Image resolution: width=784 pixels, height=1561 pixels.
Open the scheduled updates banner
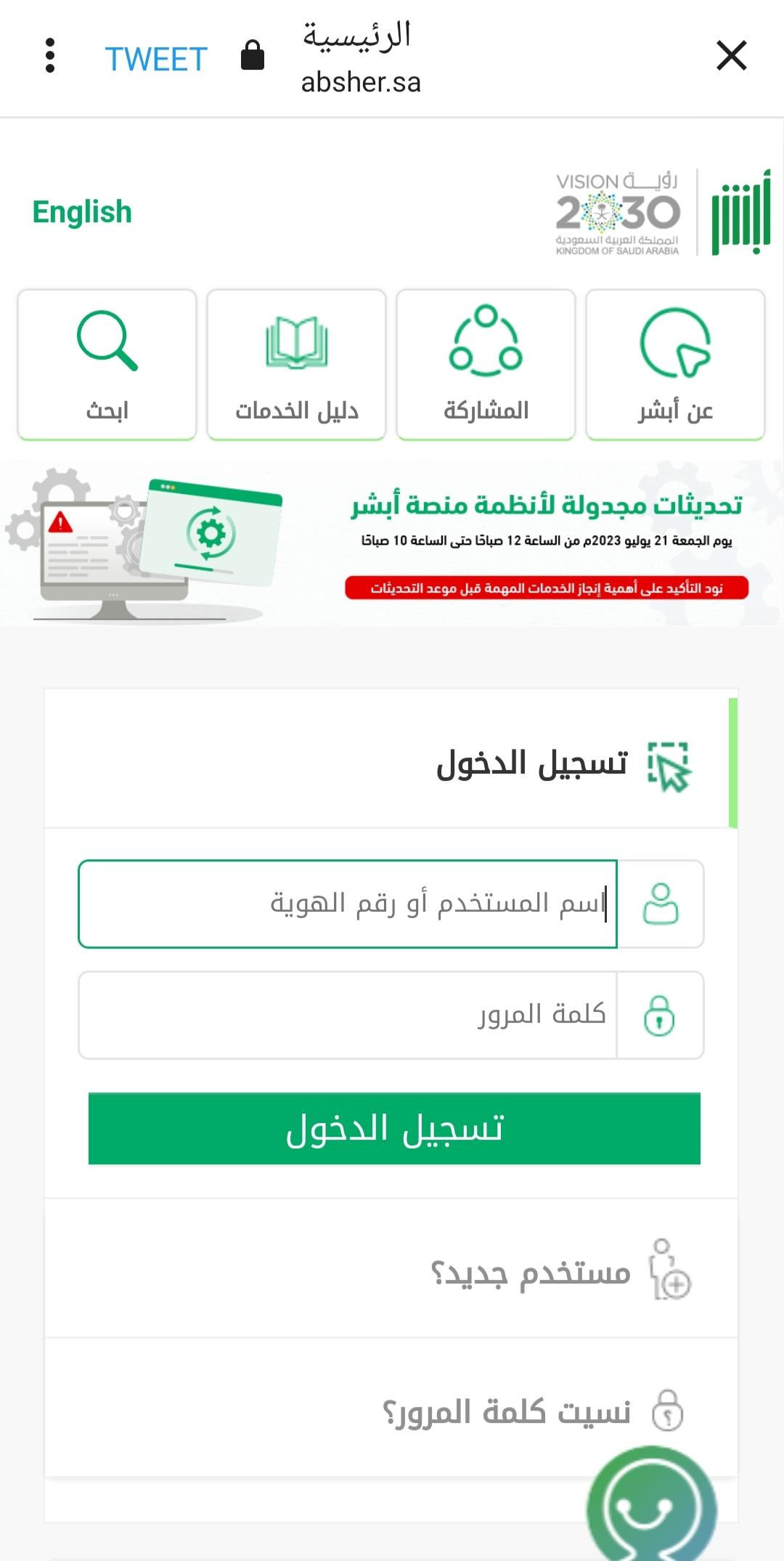click(x=392, y=543)
